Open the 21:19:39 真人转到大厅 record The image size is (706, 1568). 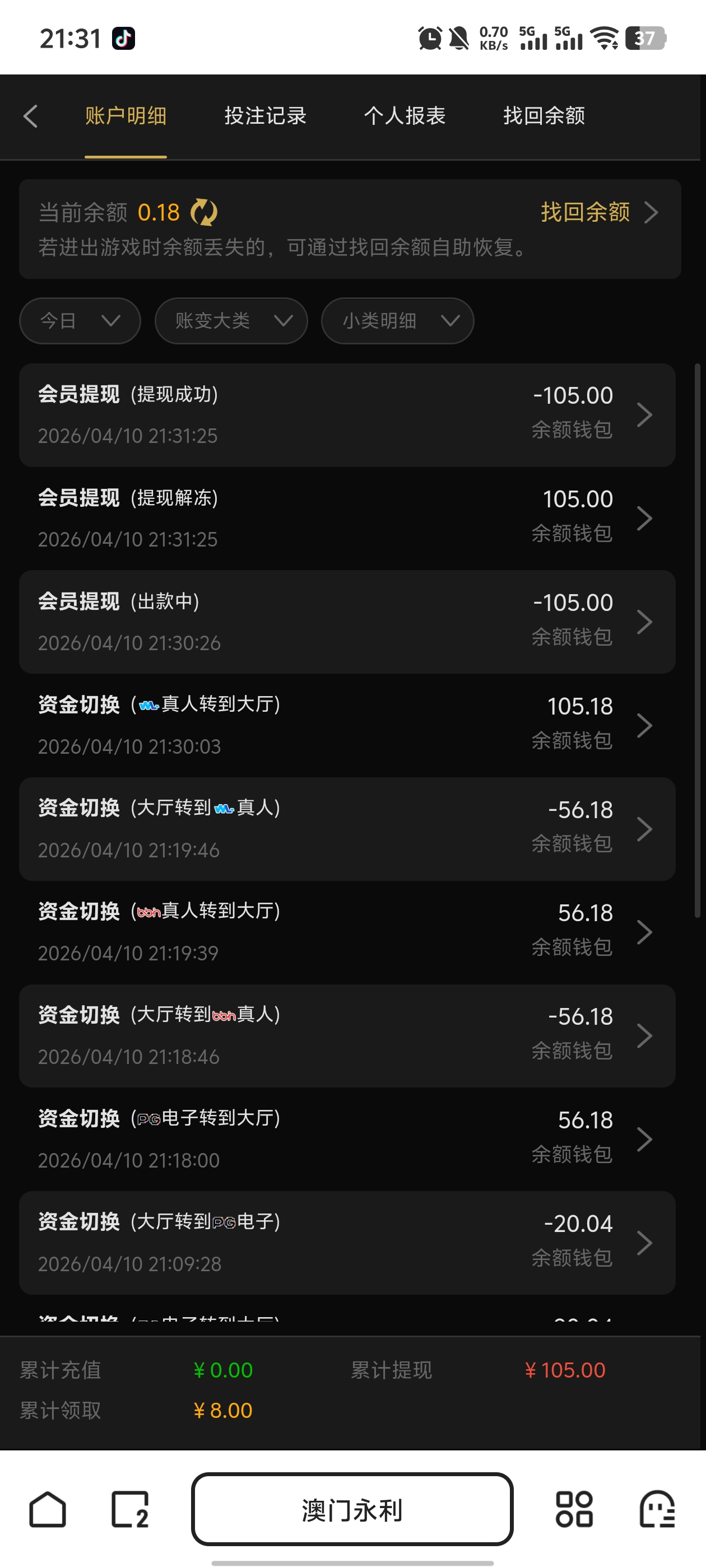pyautogui.click(x=347, y=932)
